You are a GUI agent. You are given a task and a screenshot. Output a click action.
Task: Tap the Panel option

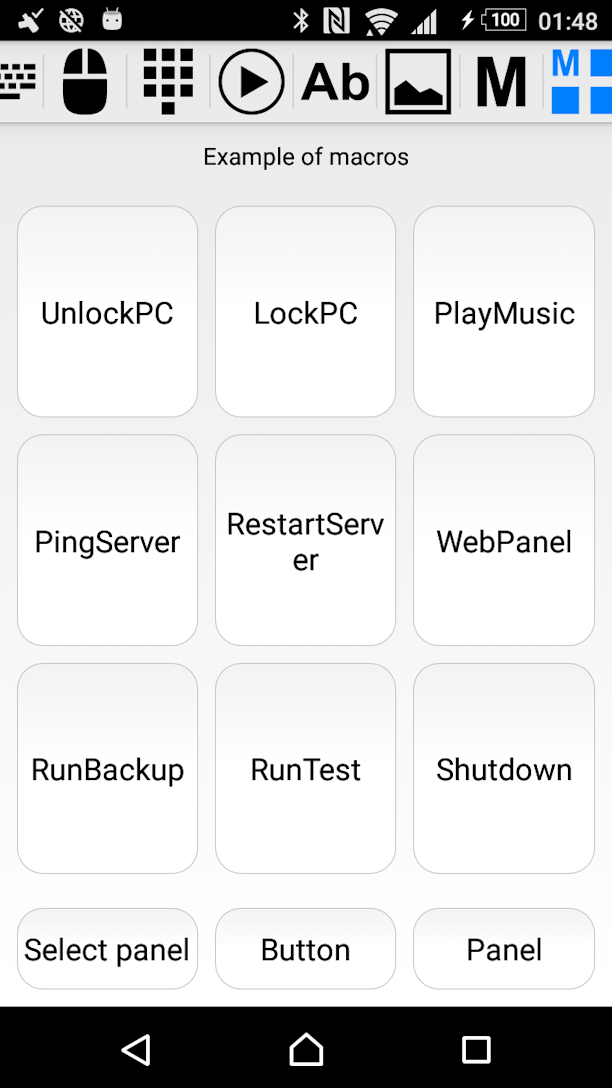pos(504,949)
